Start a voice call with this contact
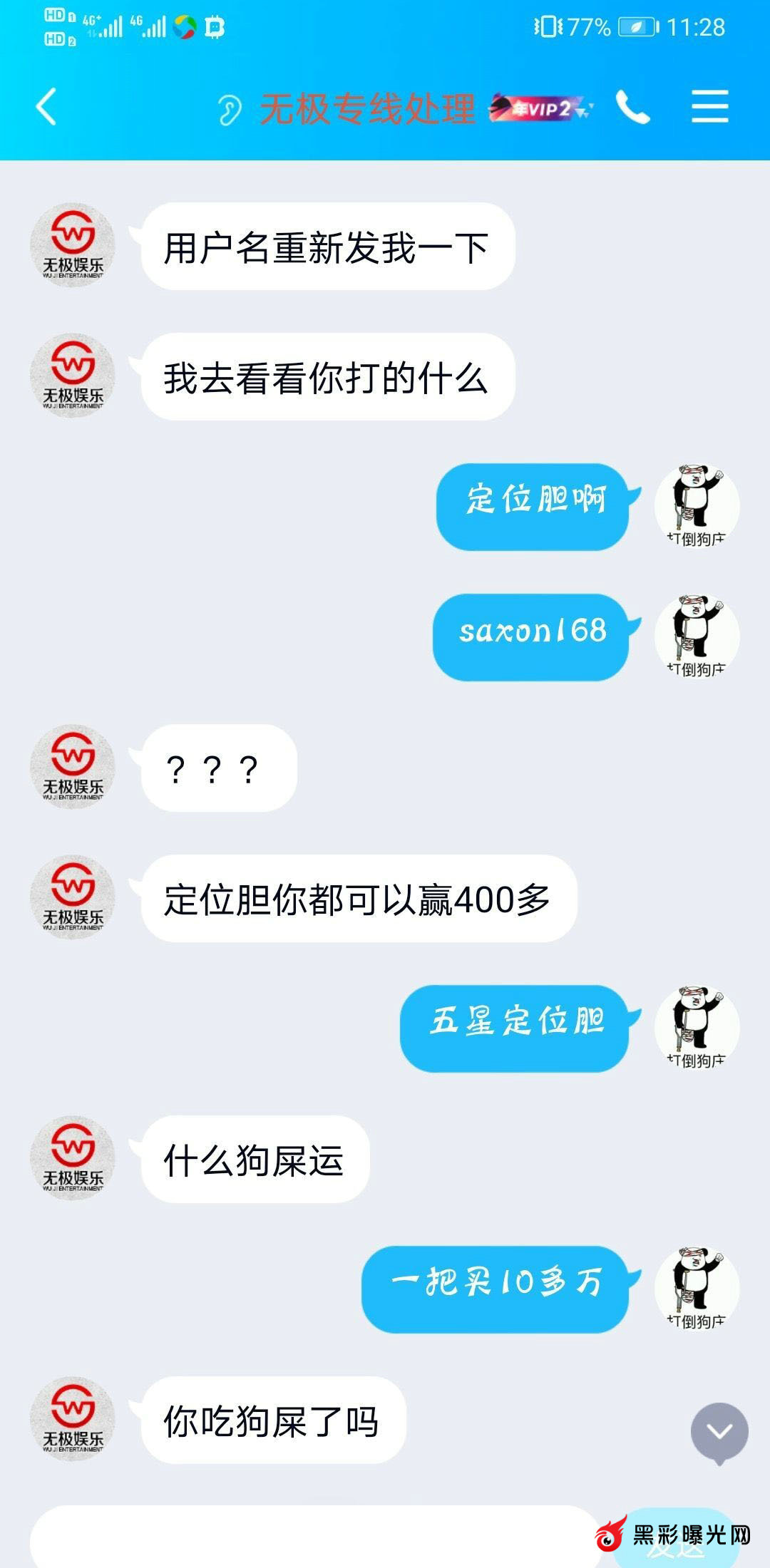Viewport: 770px width, 1568px height. 632,108
